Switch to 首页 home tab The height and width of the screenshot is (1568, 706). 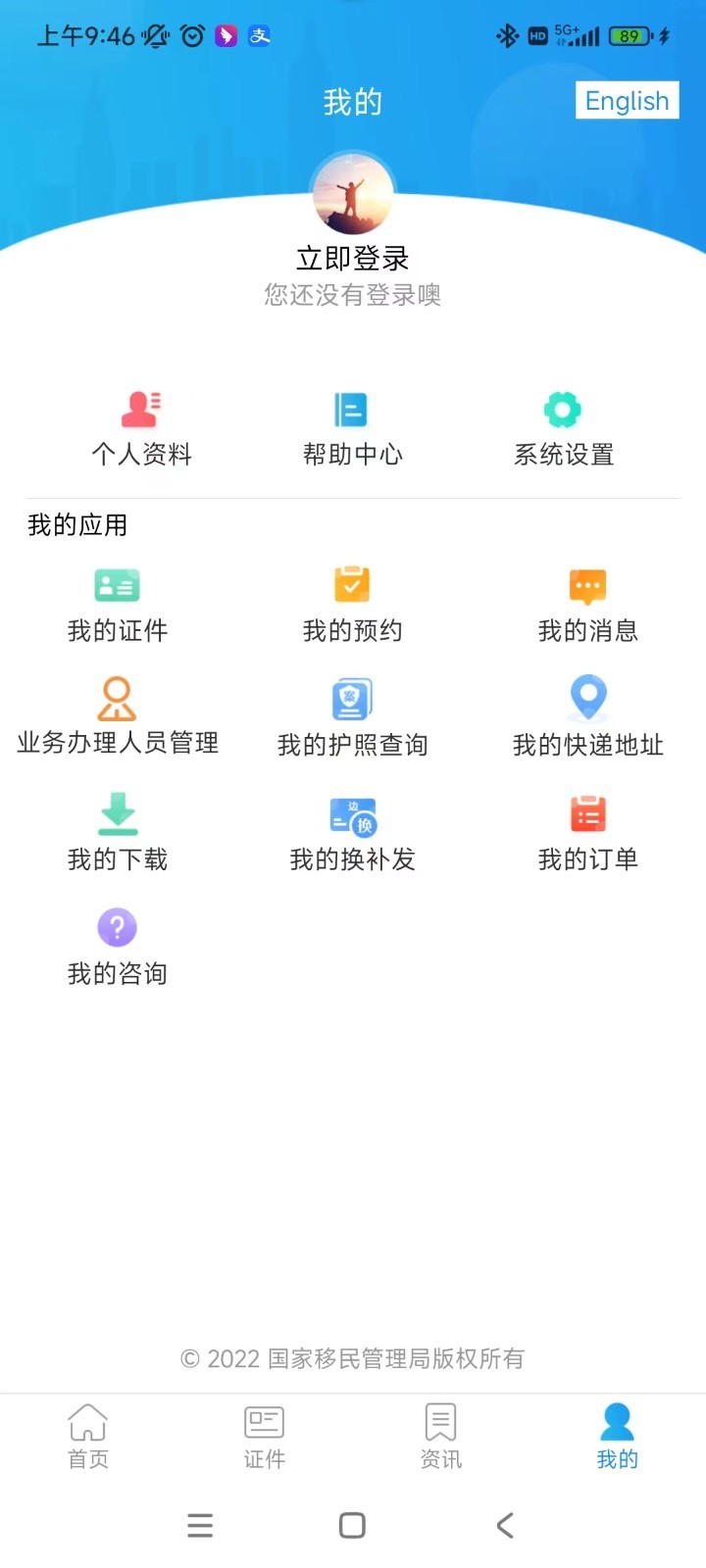[88, 1436]
